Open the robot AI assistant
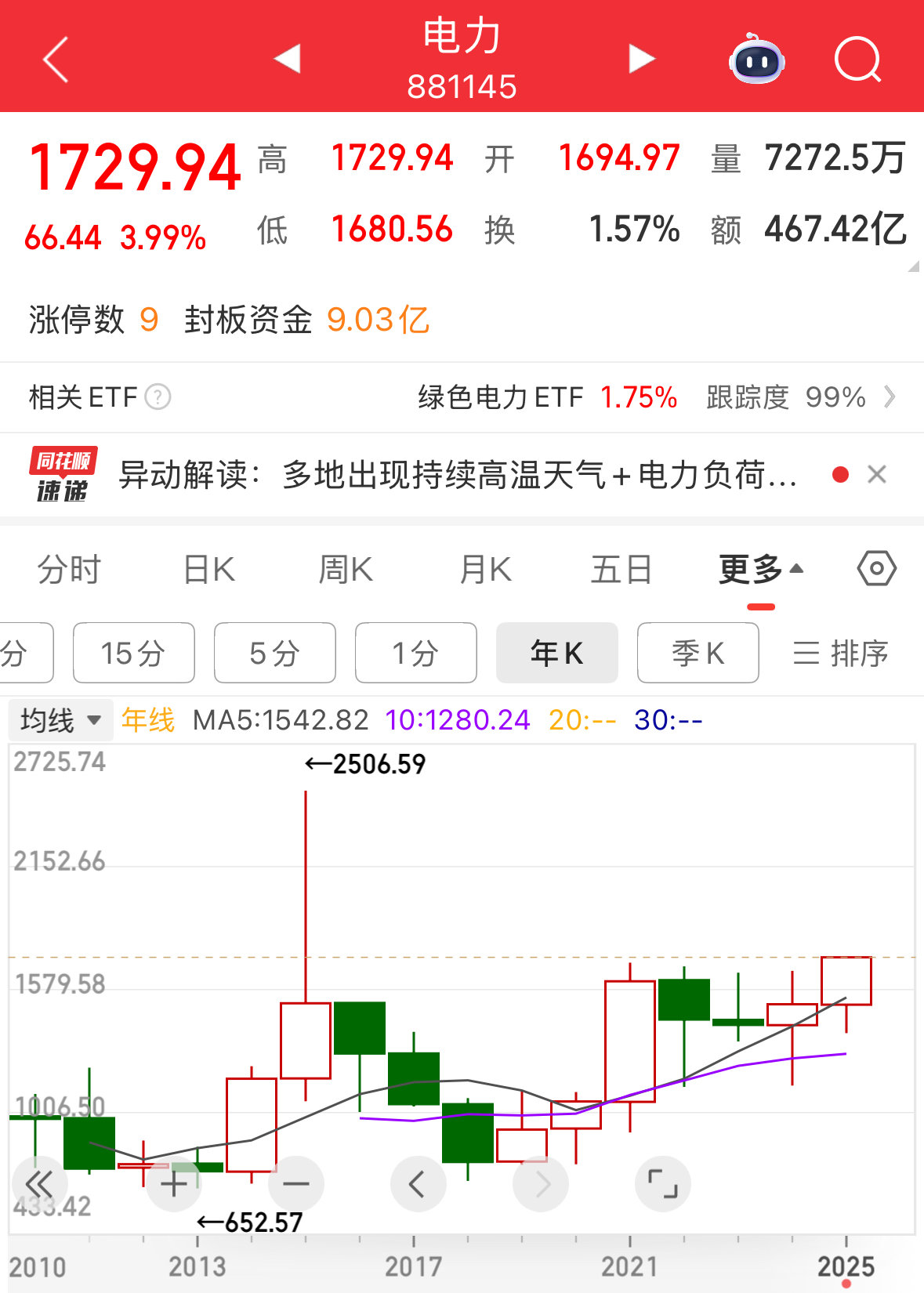 [756, 60]
